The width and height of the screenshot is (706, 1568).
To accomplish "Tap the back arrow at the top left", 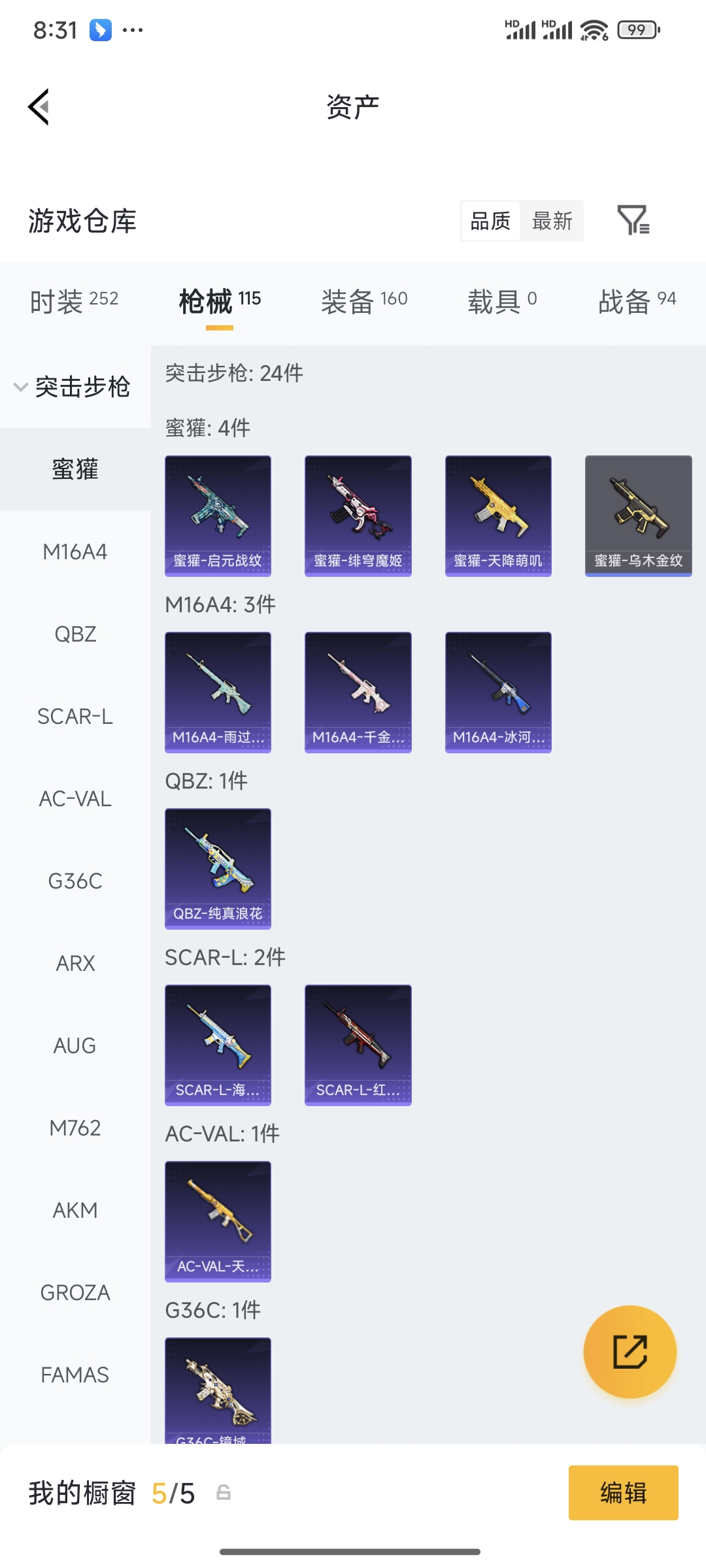I will [x=37, y=108].
